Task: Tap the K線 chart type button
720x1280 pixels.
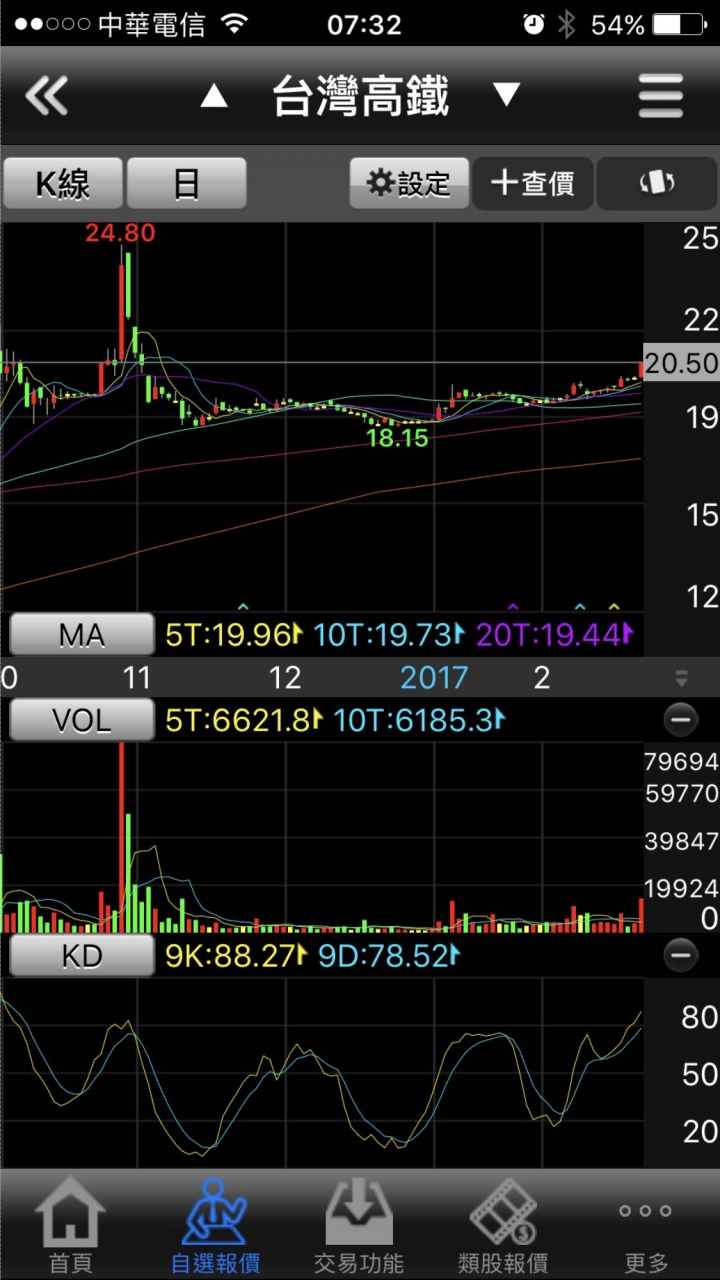Action: pyautogui.click(x=63, y=183)
